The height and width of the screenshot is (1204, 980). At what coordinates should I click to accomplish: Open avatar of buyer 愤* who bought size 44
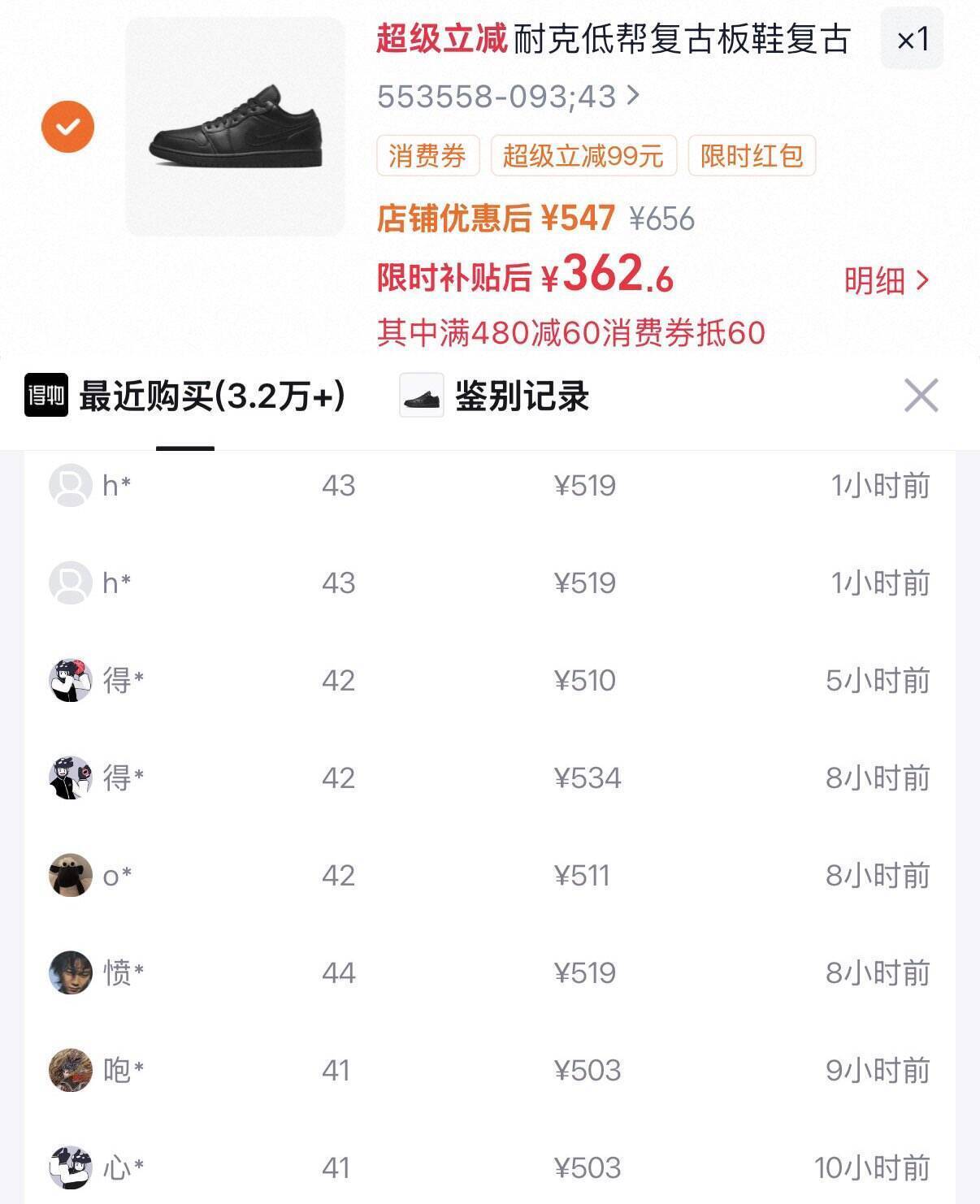pyautogui.click(x=71, y=972)
